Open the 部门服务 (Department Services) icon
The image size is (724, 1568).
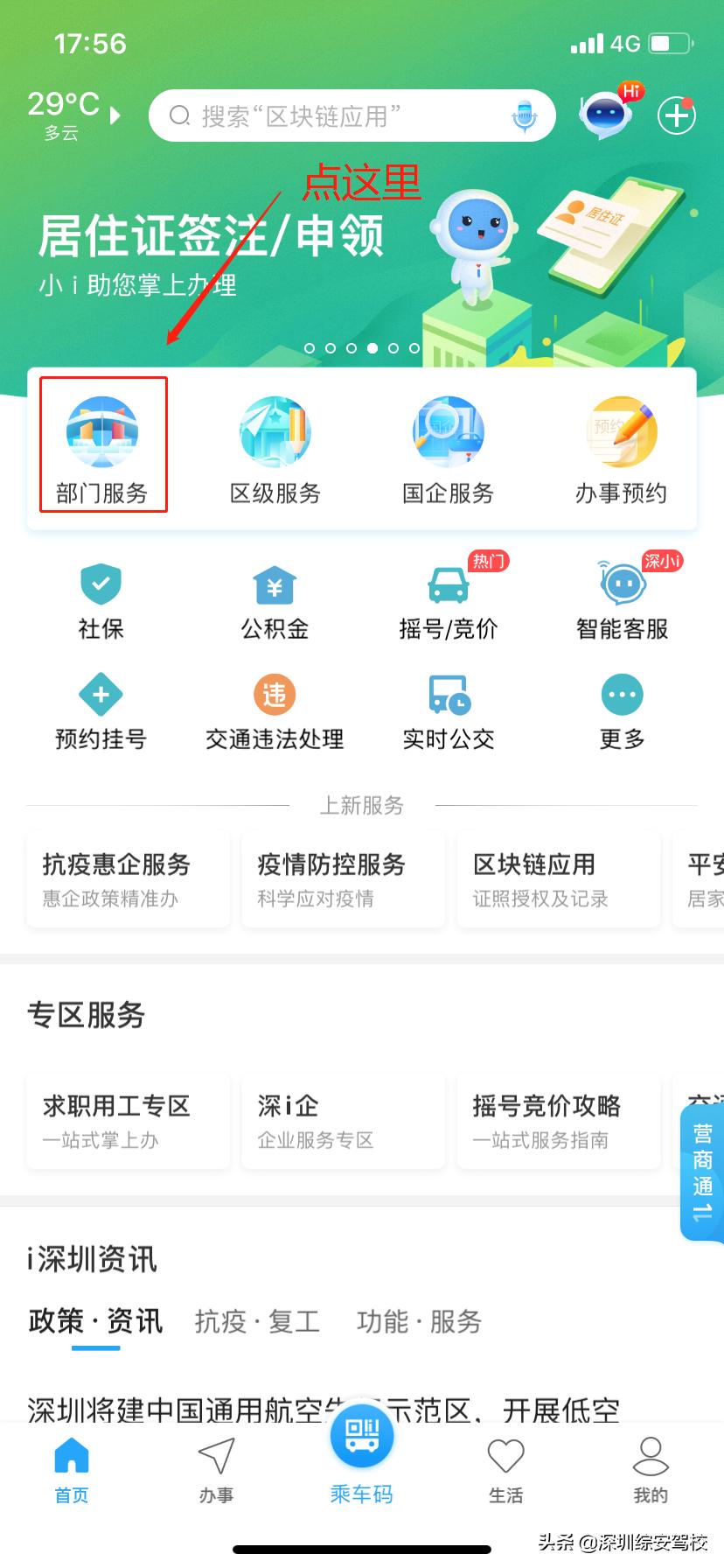click(x=101, y=444)
